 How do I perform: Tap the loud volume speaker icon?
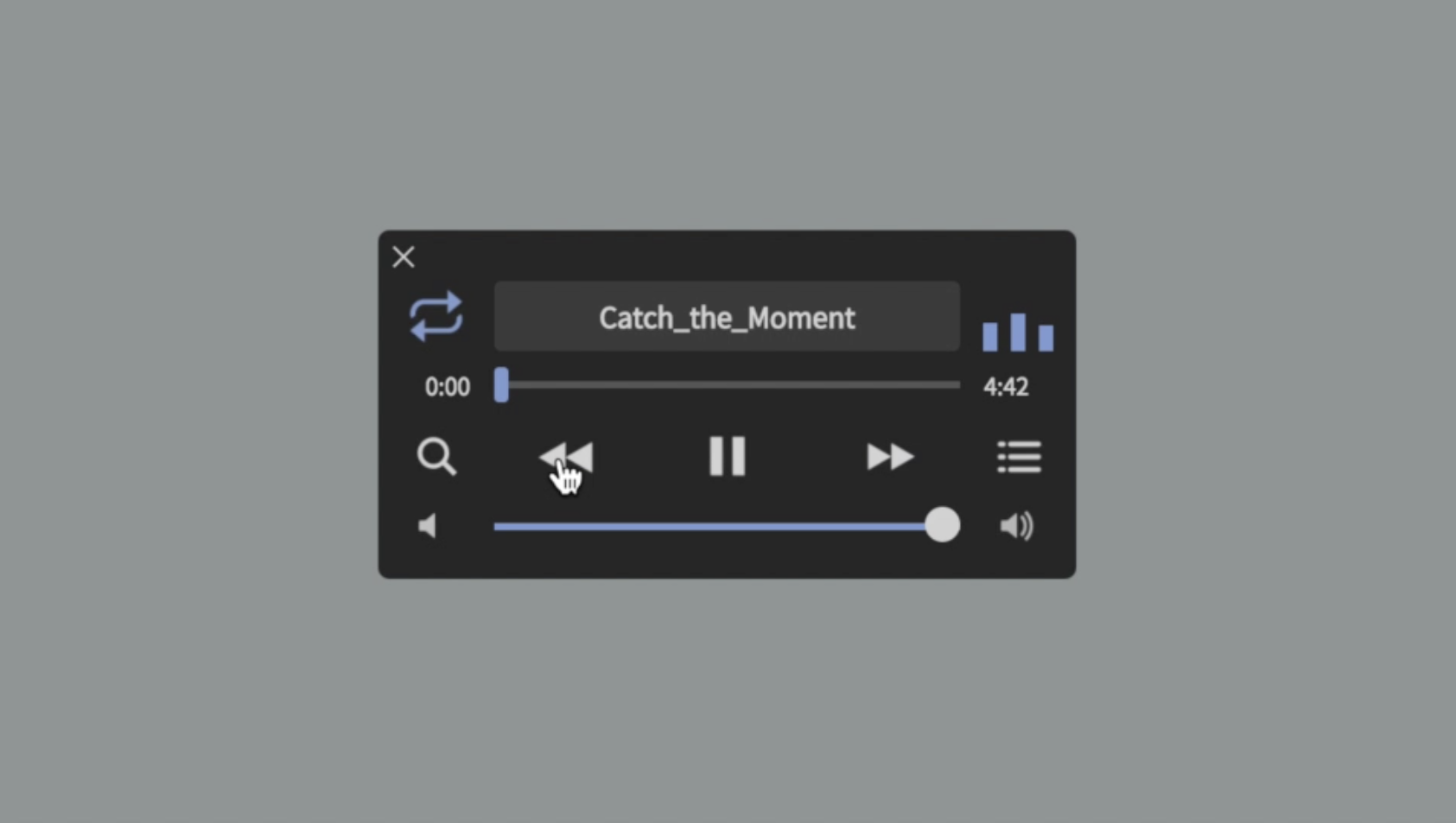[x=1017, y=526]
